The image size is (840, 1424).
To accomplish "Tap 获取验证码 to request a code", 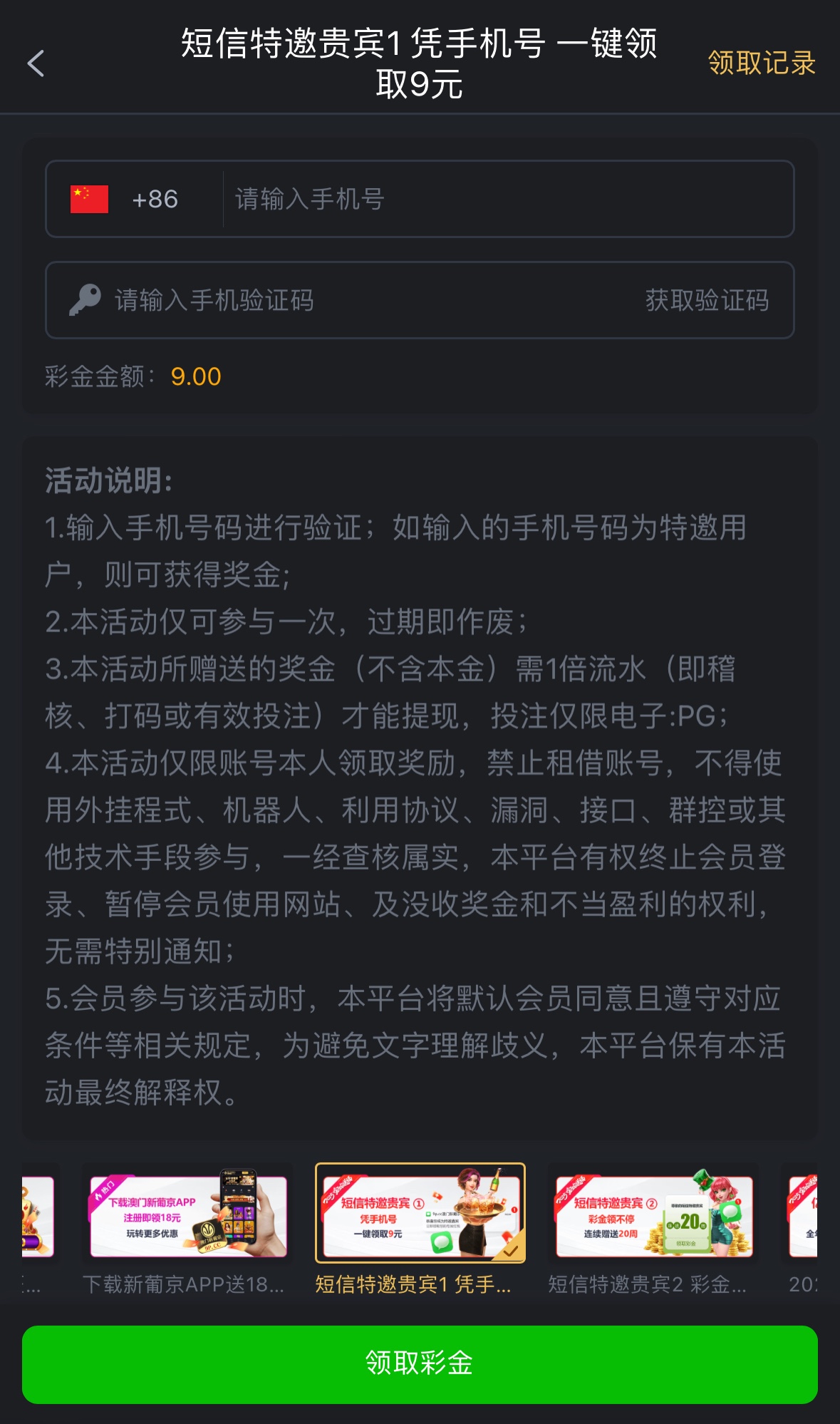I will pos(707,301).
